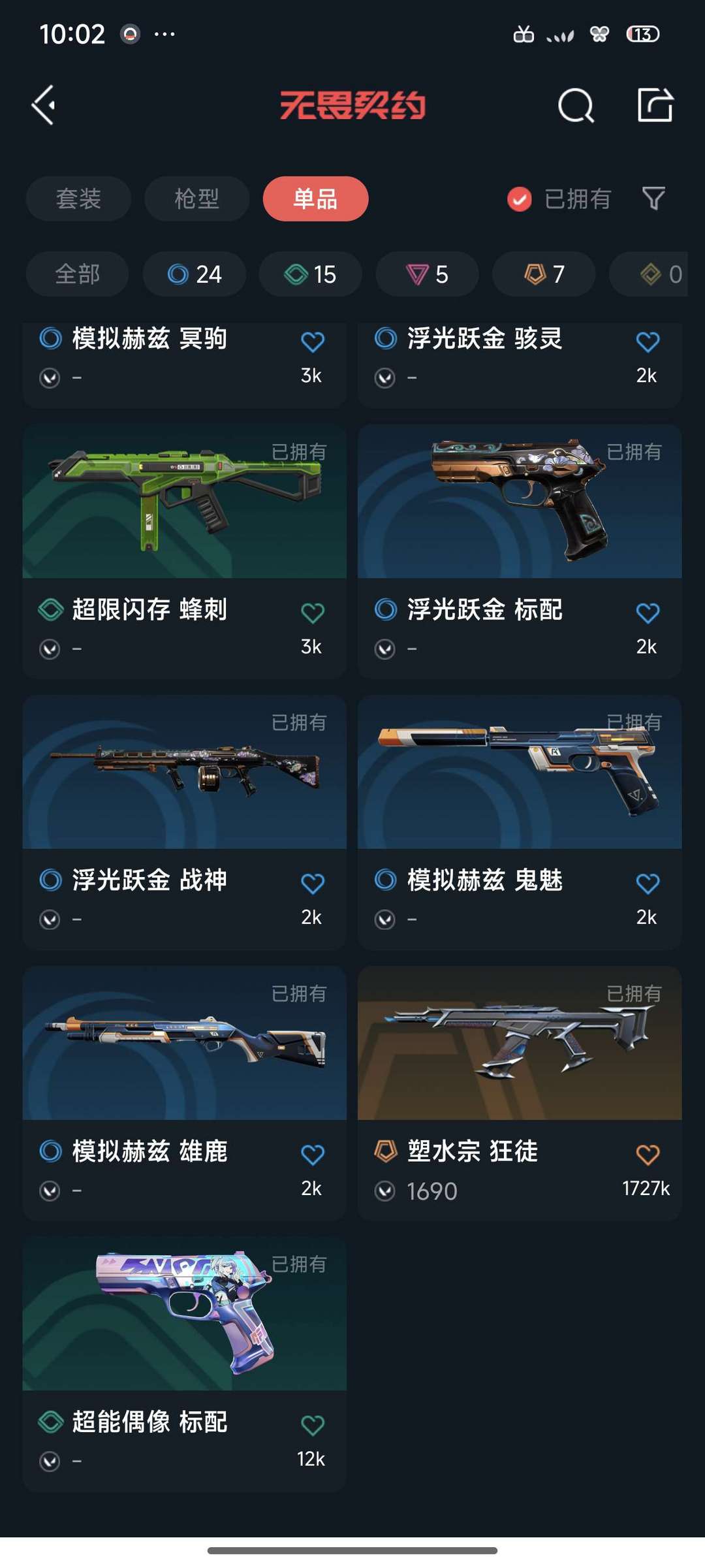Viewport: 705px width, 1568px height.
Task: Switch to the 枪型 tab
Action: click(x=196, y=199)
